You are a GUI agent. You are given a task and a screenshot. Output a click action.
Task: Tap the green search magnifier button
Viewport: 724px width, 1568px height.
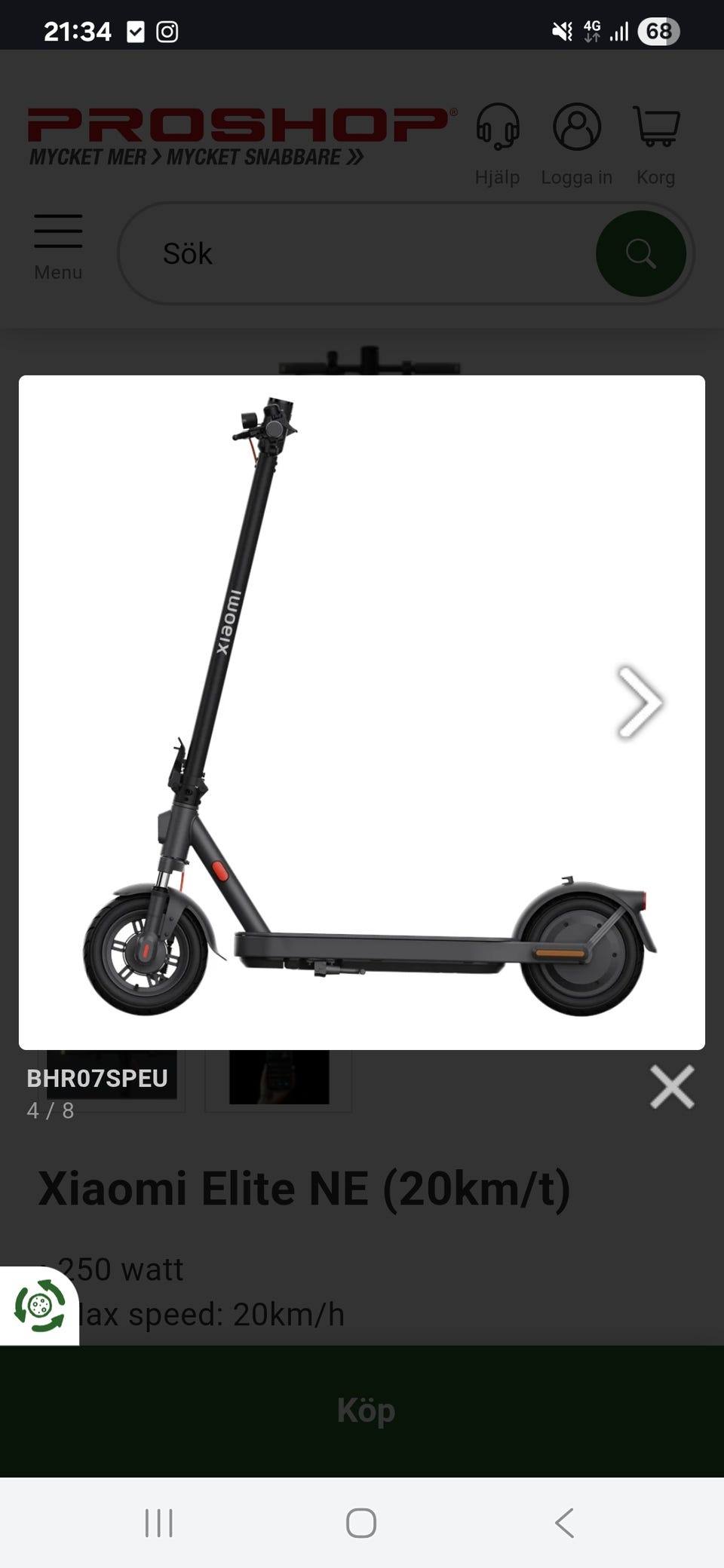(640, 253)
